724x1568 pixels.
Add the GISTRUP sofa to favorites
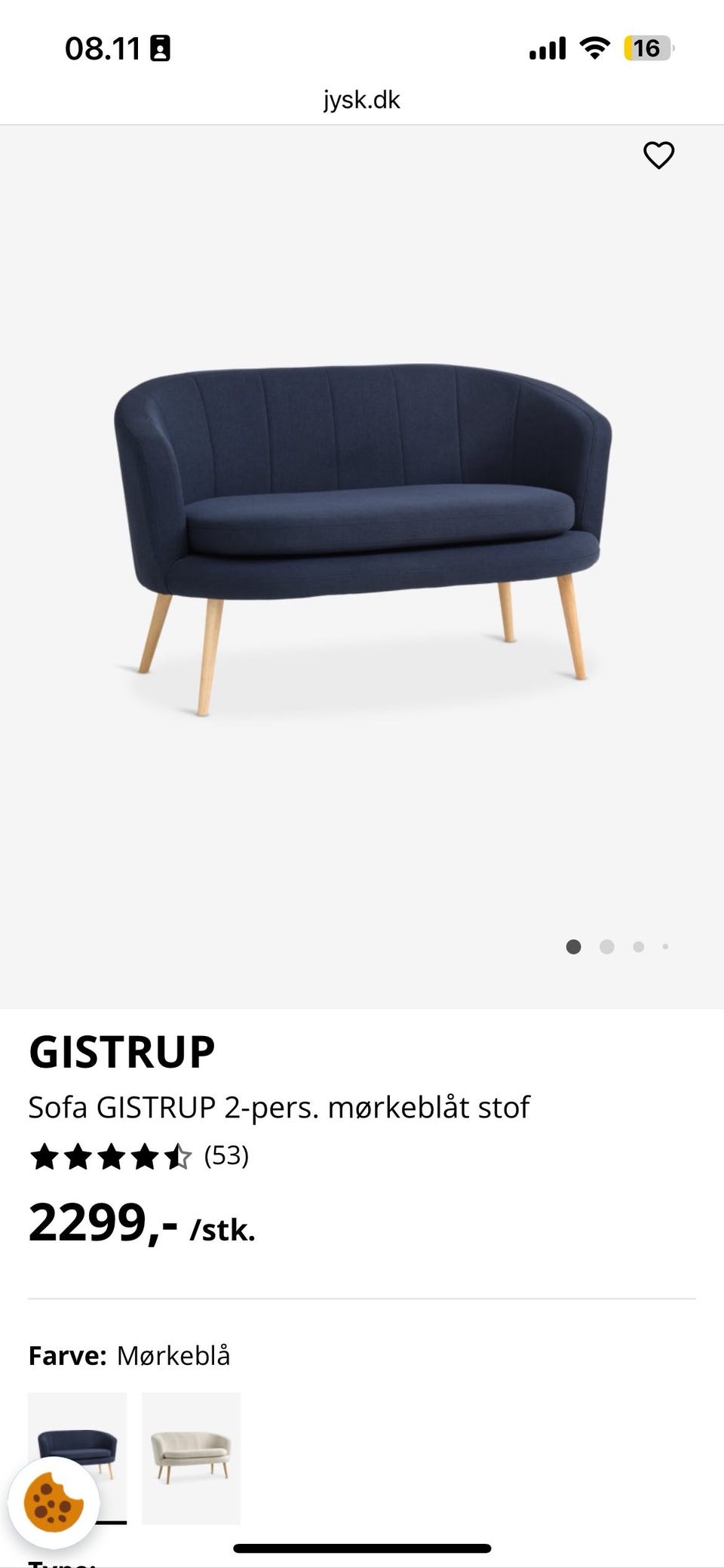pos(658,155)
